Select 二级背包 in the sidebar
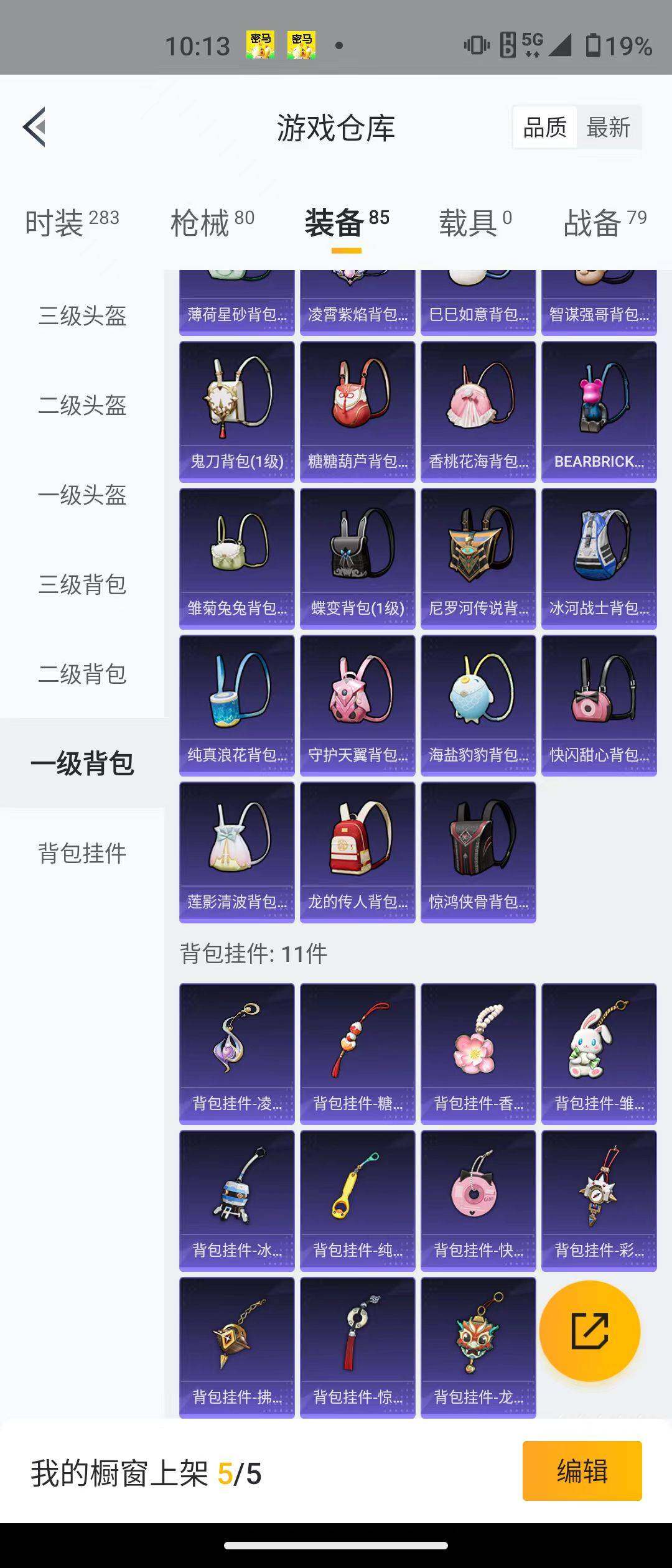Screen dimensions: 672x1568 (x=82, y=674)
